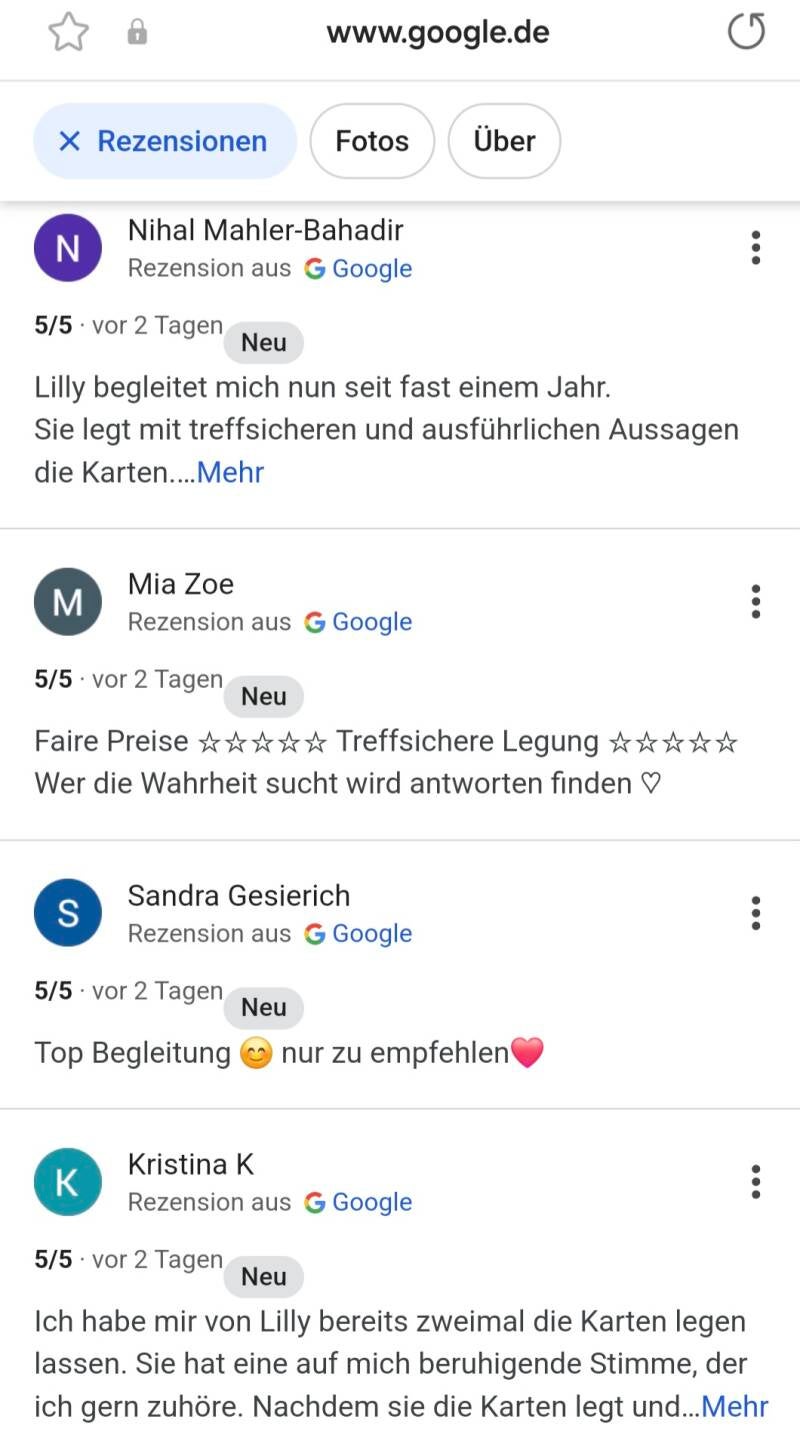The height and width of the screenshot is (1456, 800).
Task: Expand Kristina K's review with Mehr
Action: click(x=734, y=1407)
